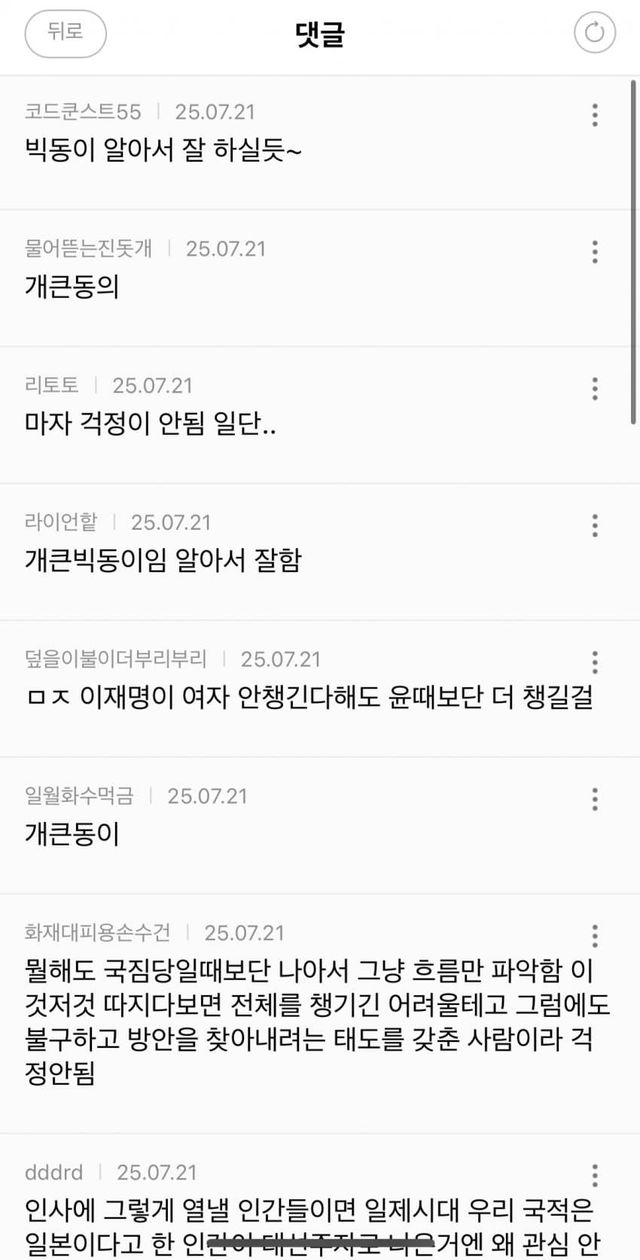Open the three-dot menu on dddrd's comment
This screenshot has height=1260, width=640.
click(595, 1175)
